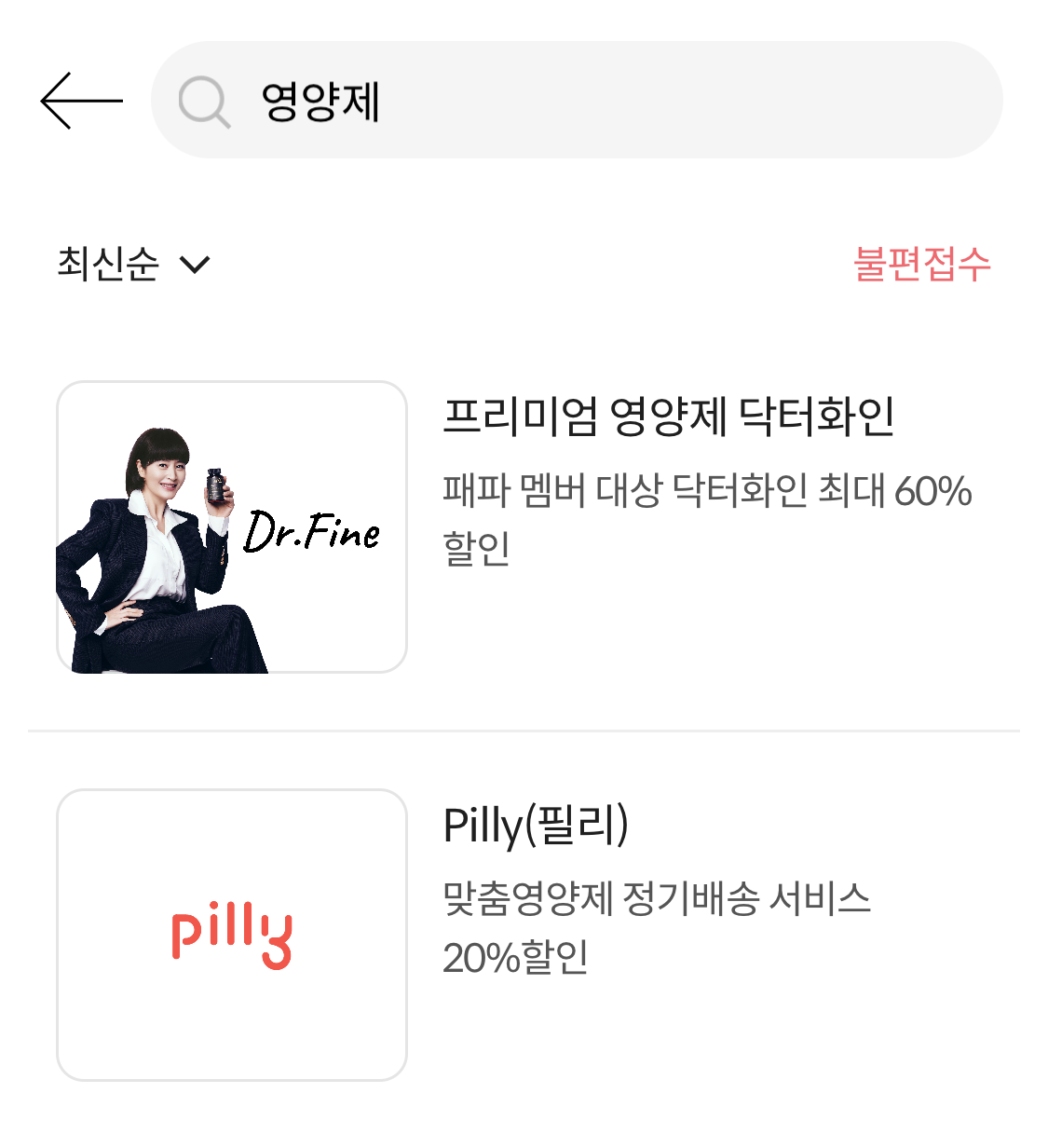Select the Dr.Fine brand thumbnail image
The width and height of the screenshot is (1048, 1148).
[230, 525]
